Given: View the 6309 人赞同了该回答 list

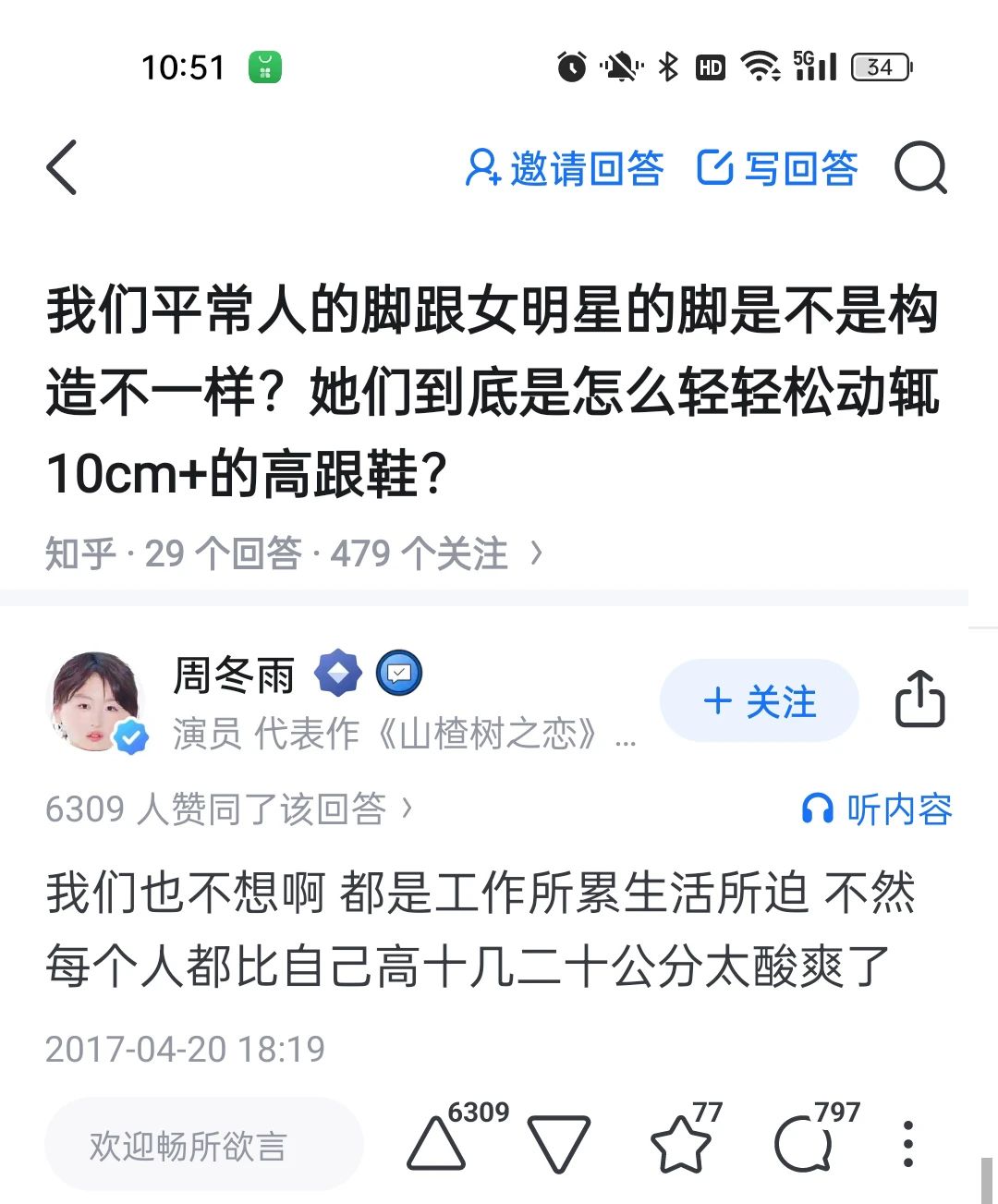Looking at the screenshot, I should coord(228,809).
